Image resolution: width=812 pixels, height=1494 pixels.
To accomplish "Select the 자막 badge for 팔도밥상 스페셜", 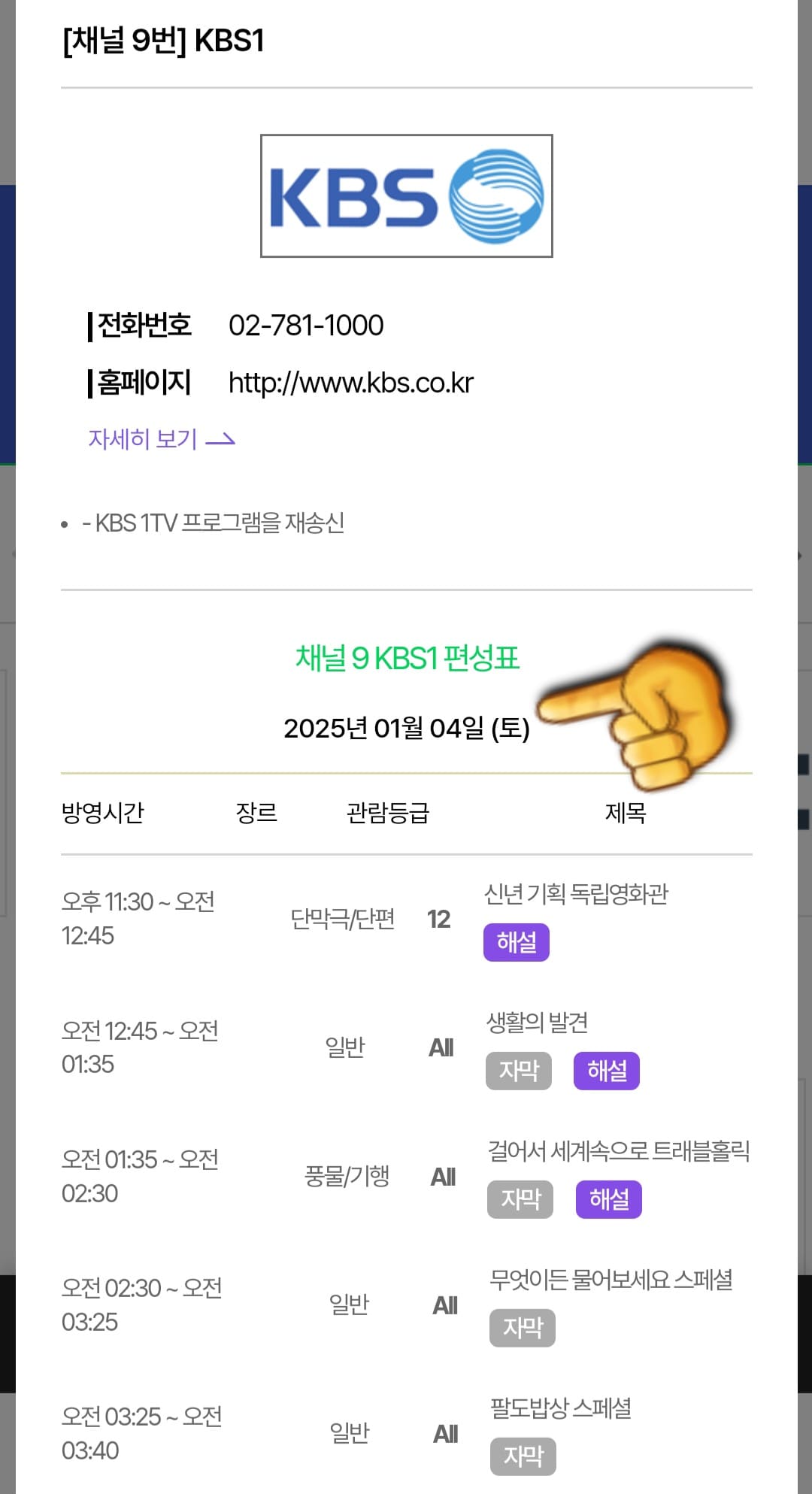I will coord(522,1456).
